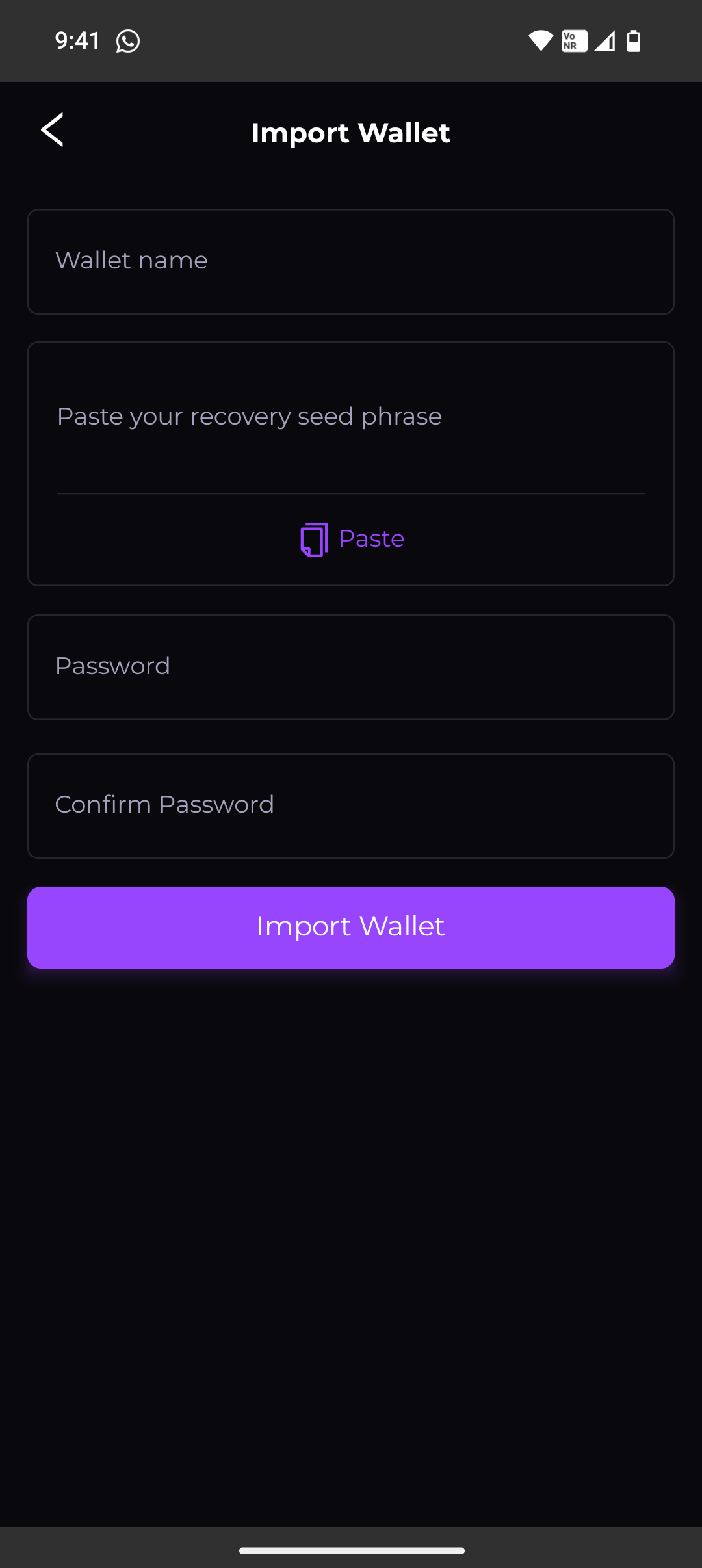Tap the Confirm Password field
The image size is (702, 1568).
point(351,805)
